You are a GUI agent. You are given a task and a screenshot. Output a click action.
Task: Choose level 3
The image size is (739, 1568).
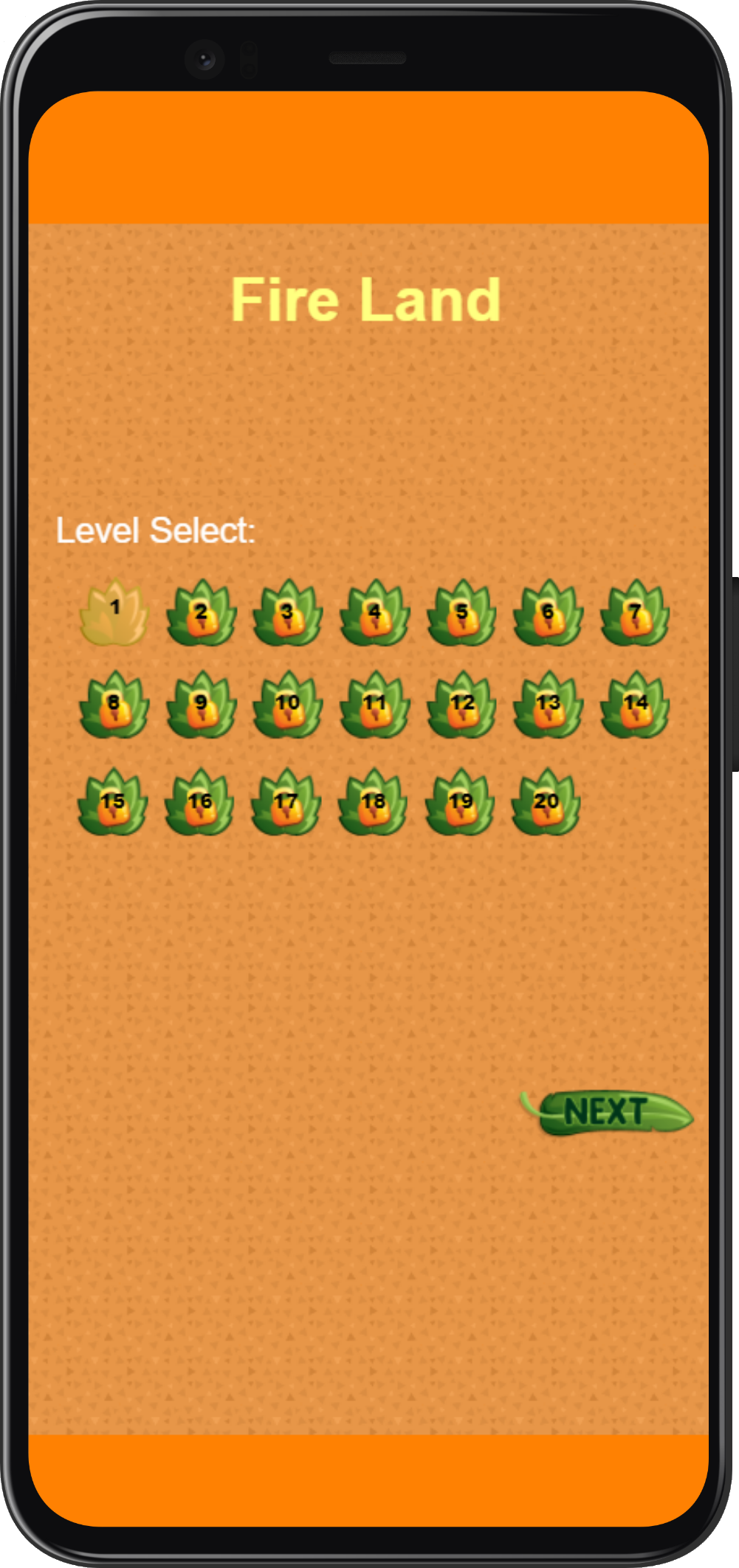[287, 614]
